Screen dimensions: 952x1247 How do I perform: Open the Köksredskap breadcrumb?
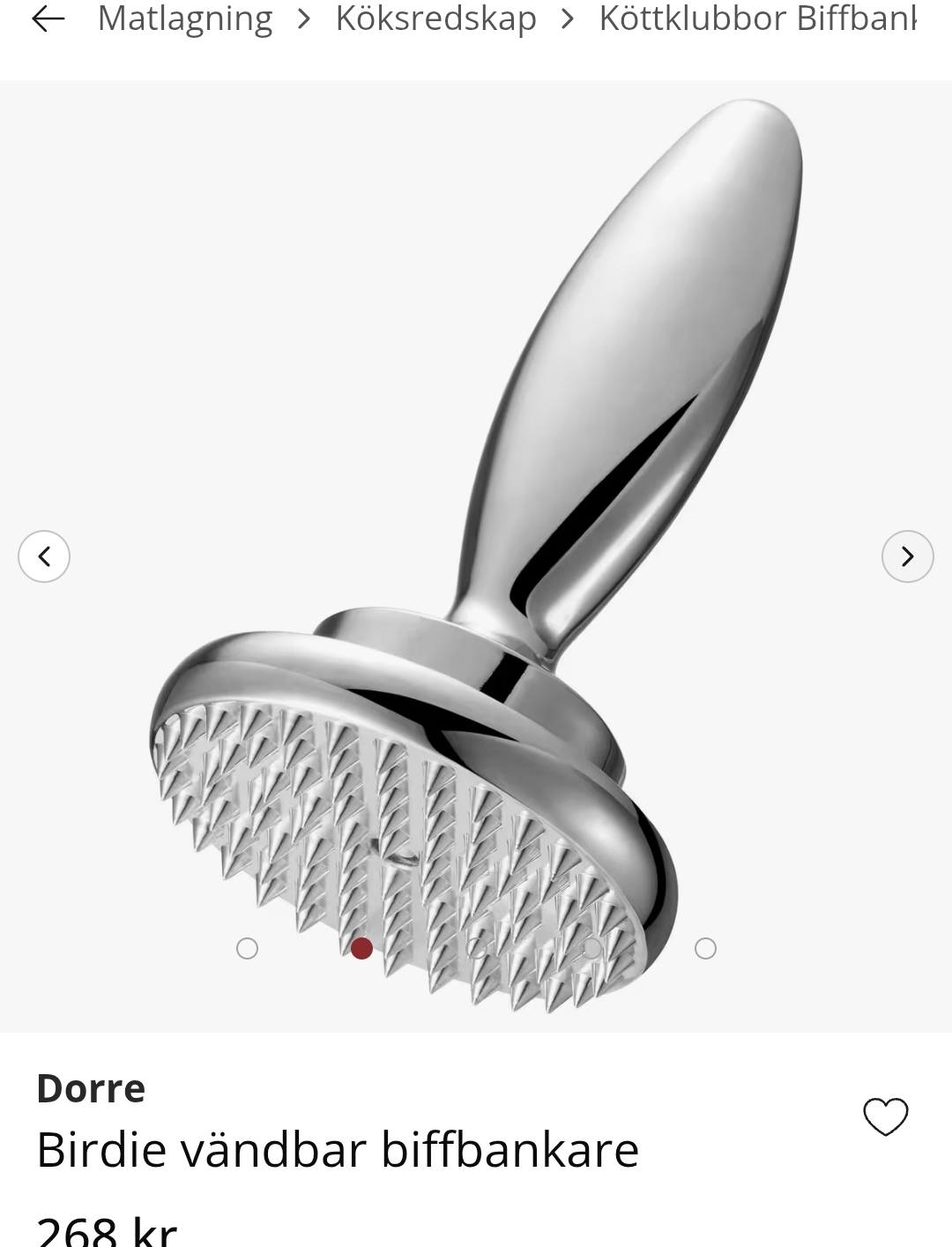(x=435, y=19)
